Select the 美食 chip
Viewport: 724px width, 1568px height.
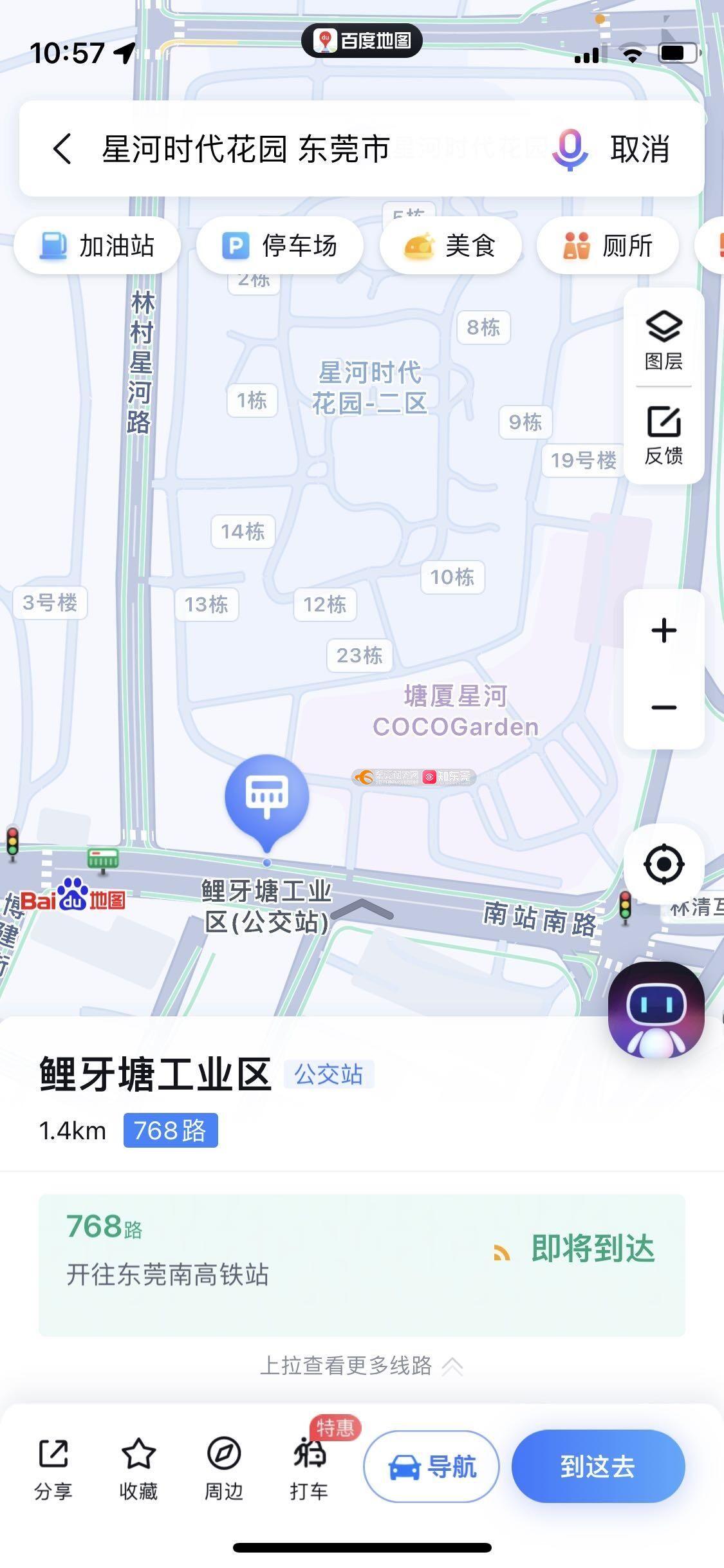tap(450, 246)
